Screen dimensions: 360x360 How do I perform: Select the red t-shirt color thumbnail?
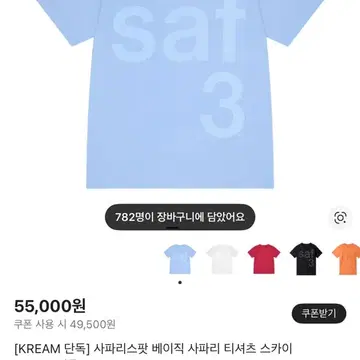(264, 259)
